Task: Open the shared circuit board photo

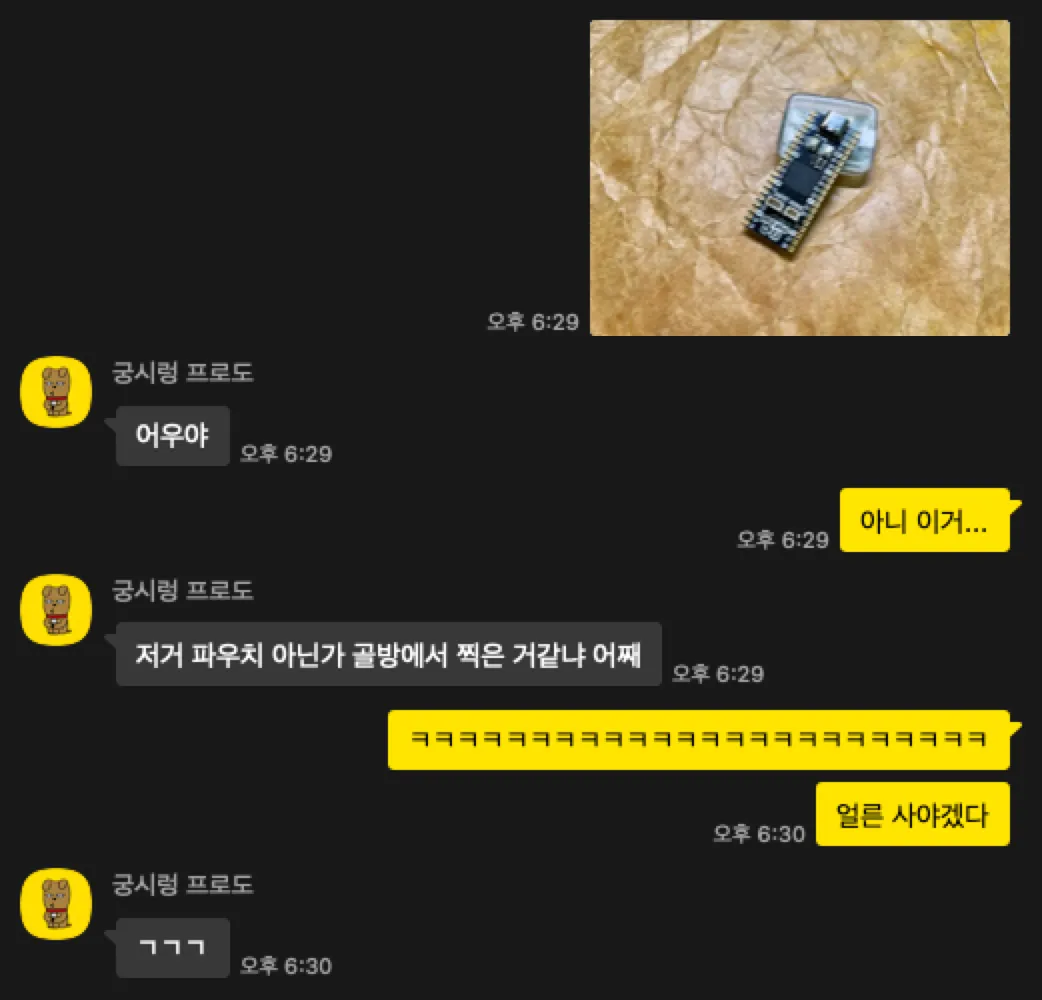Action: coord(799,178)
